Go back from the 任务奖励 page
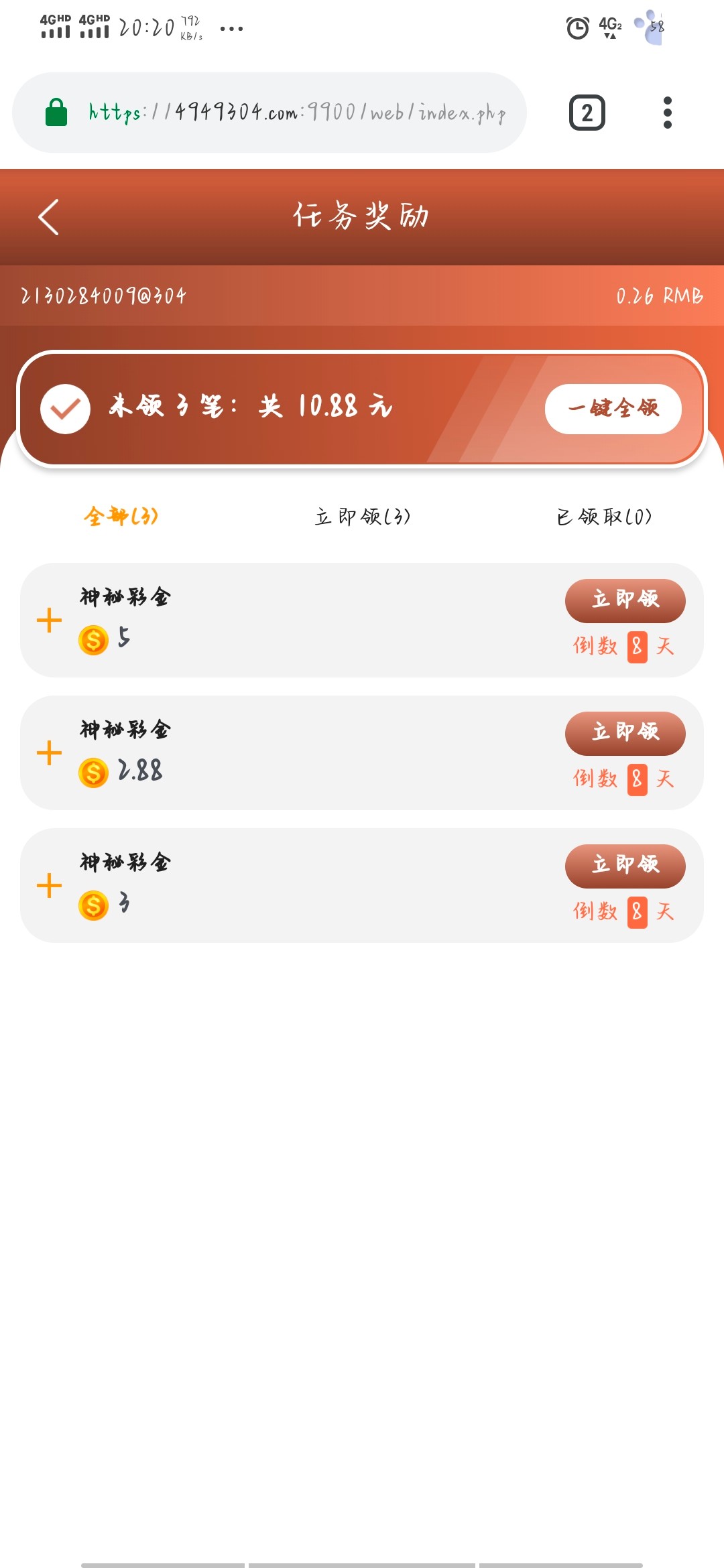Viewport: 724px width, 1568px height. click(x=48, y=217)
